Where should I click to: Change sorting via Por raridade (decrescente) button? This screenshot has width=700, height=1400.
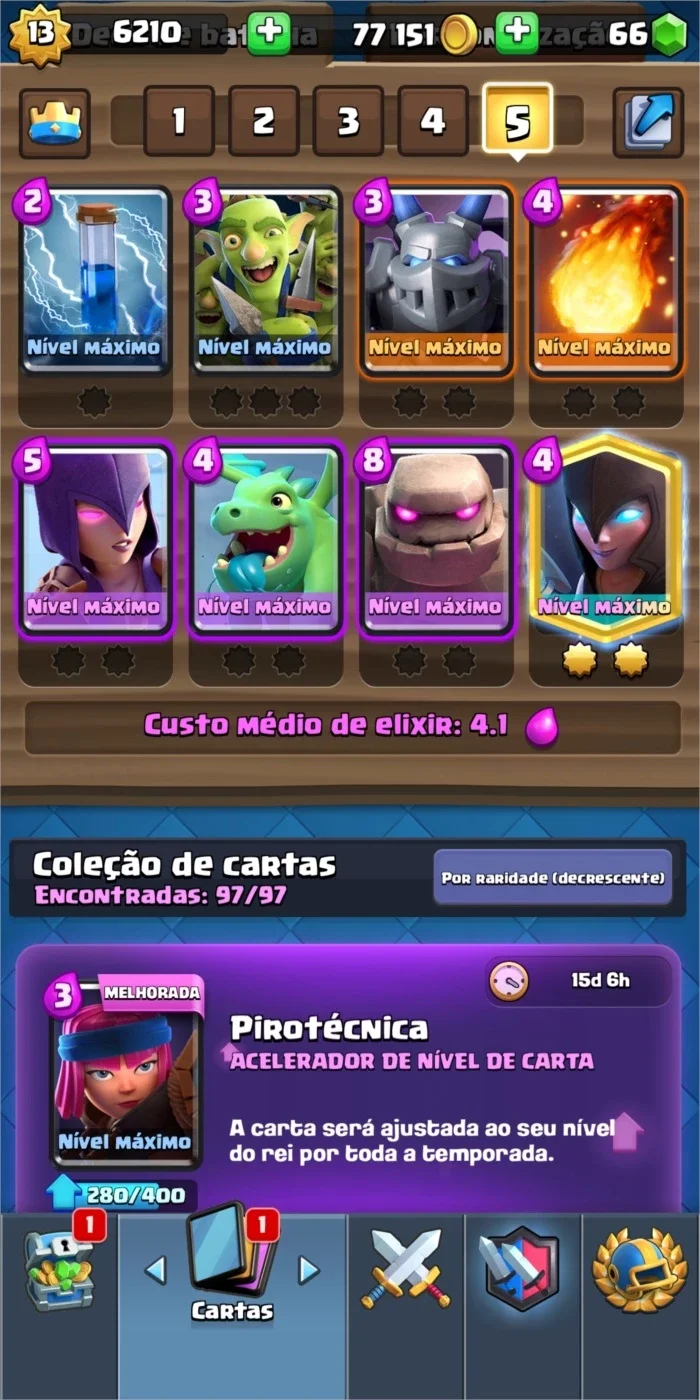click(553, 878)
